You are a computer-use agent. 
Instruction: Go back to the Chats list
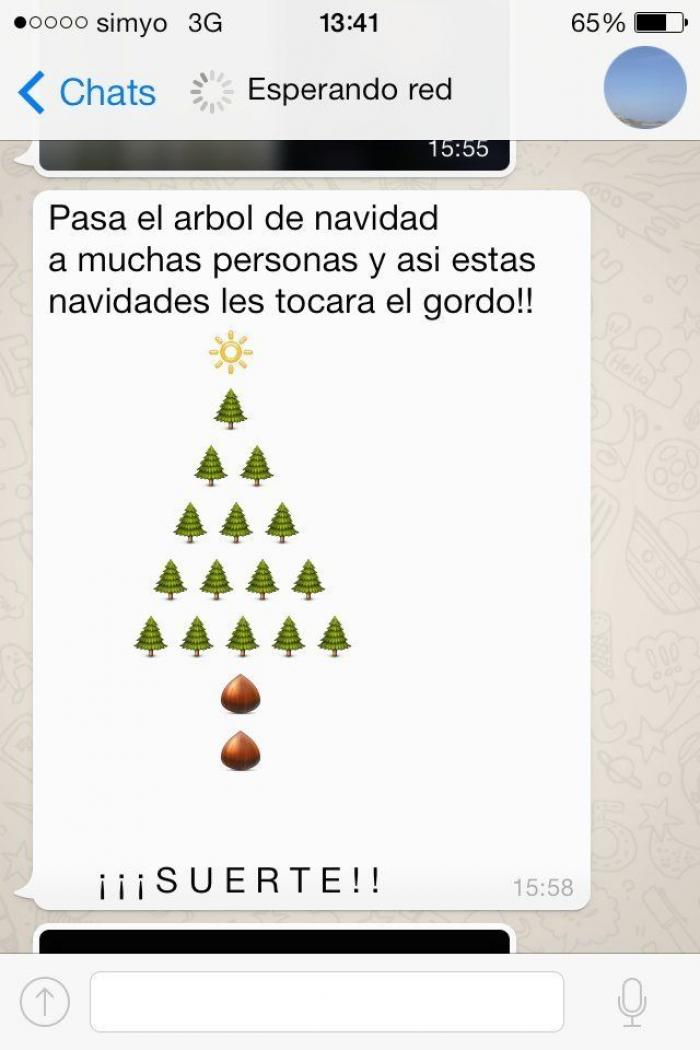pyautogui.click(x=87, y=92)
